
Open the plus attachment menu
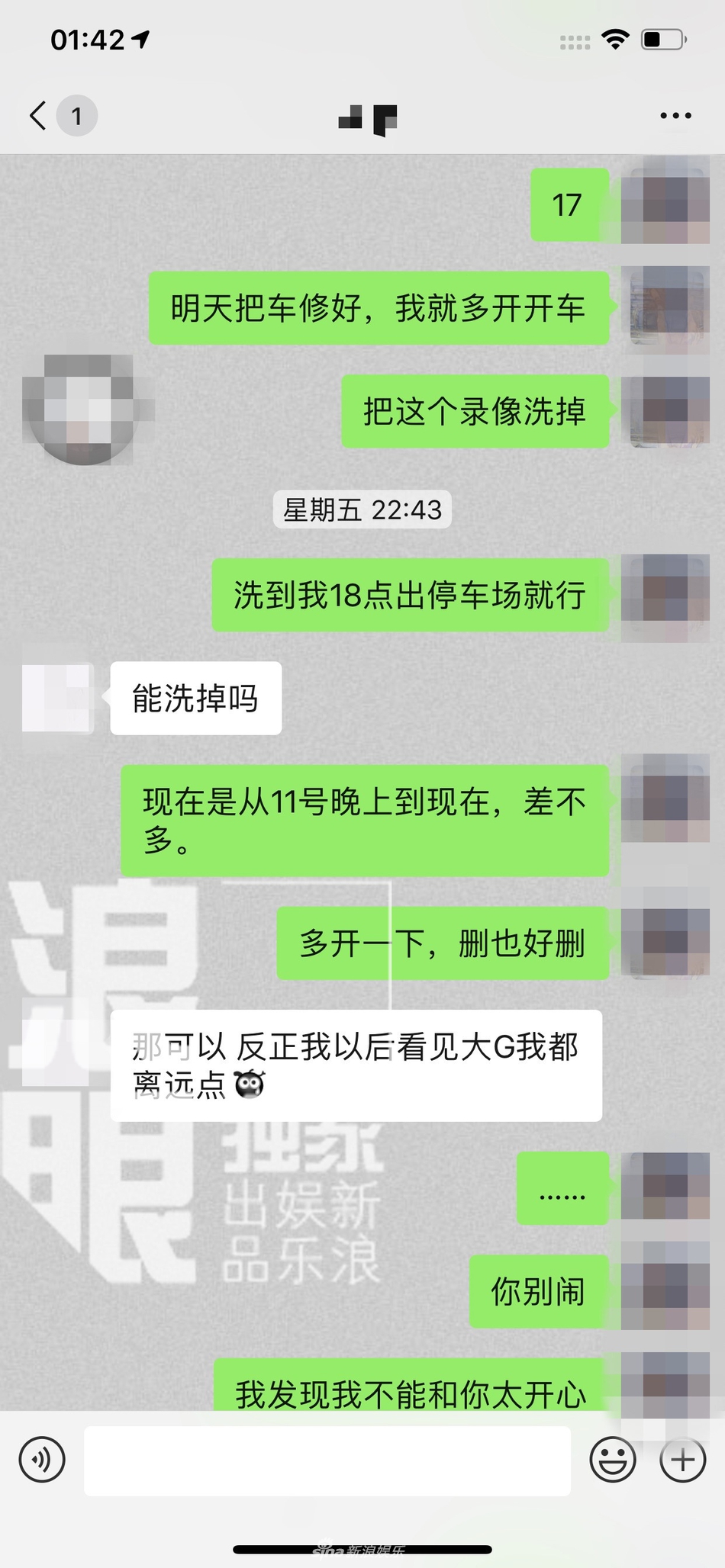coord(682,1460)
